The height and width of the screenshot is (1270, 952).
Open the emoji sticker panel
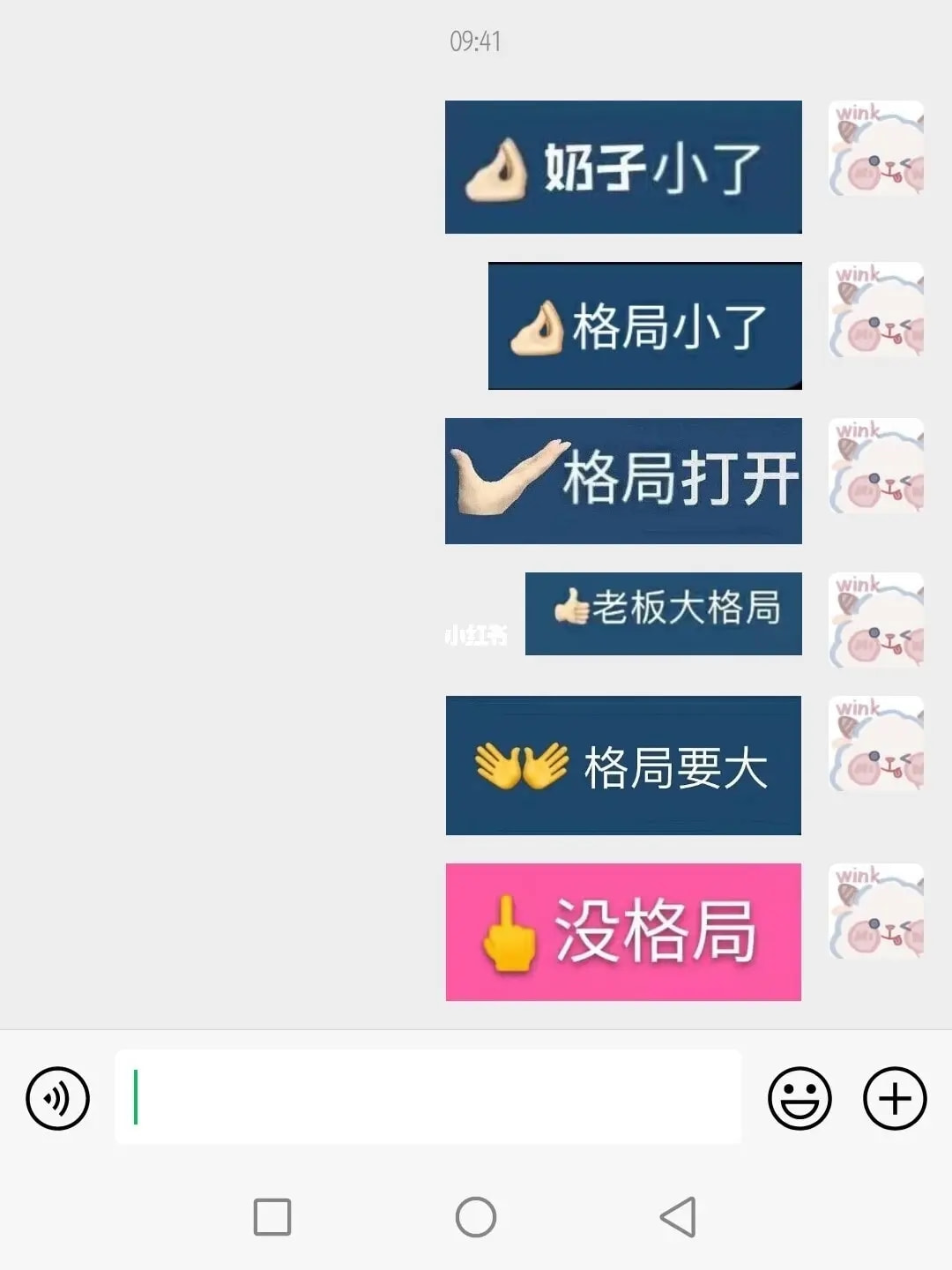800,1098
